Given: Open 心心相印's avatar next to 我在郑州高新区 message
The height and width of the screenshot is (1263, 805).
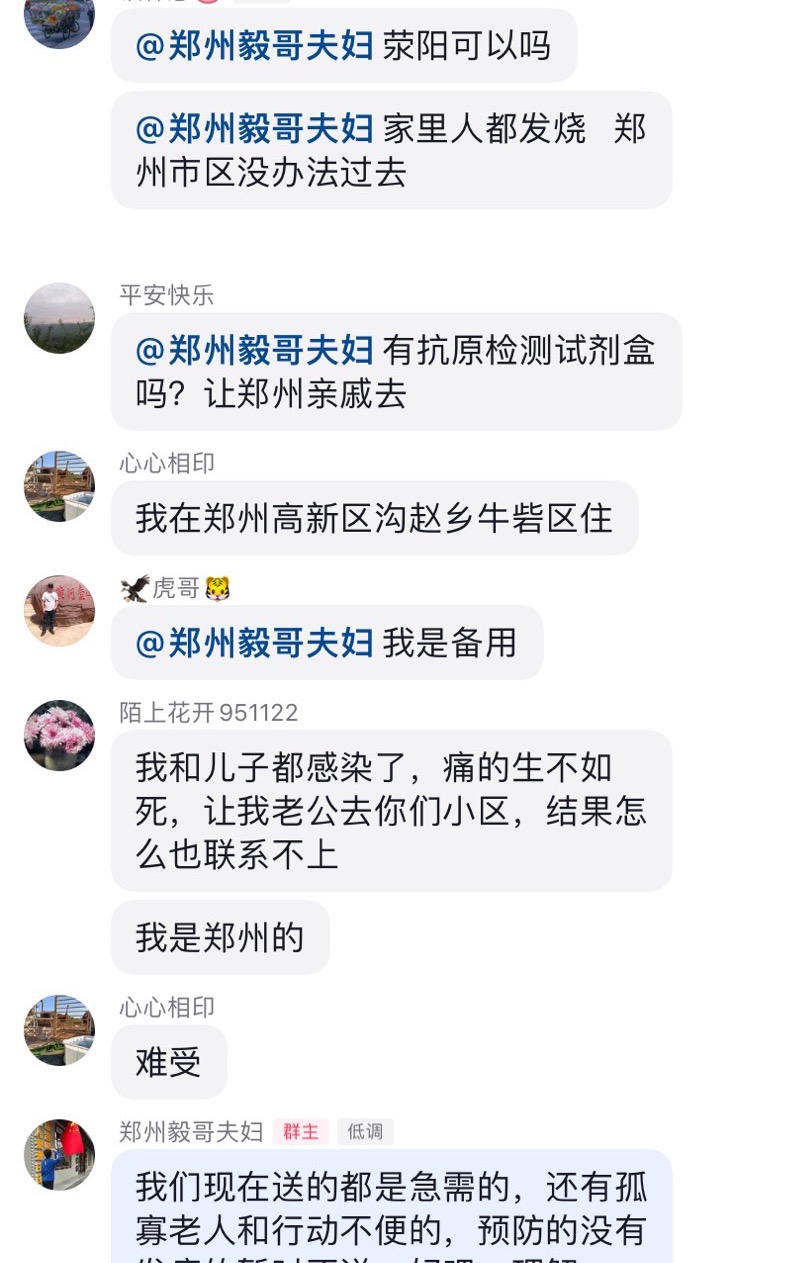Looking at the screenshot, I should [x=59, y=486].
